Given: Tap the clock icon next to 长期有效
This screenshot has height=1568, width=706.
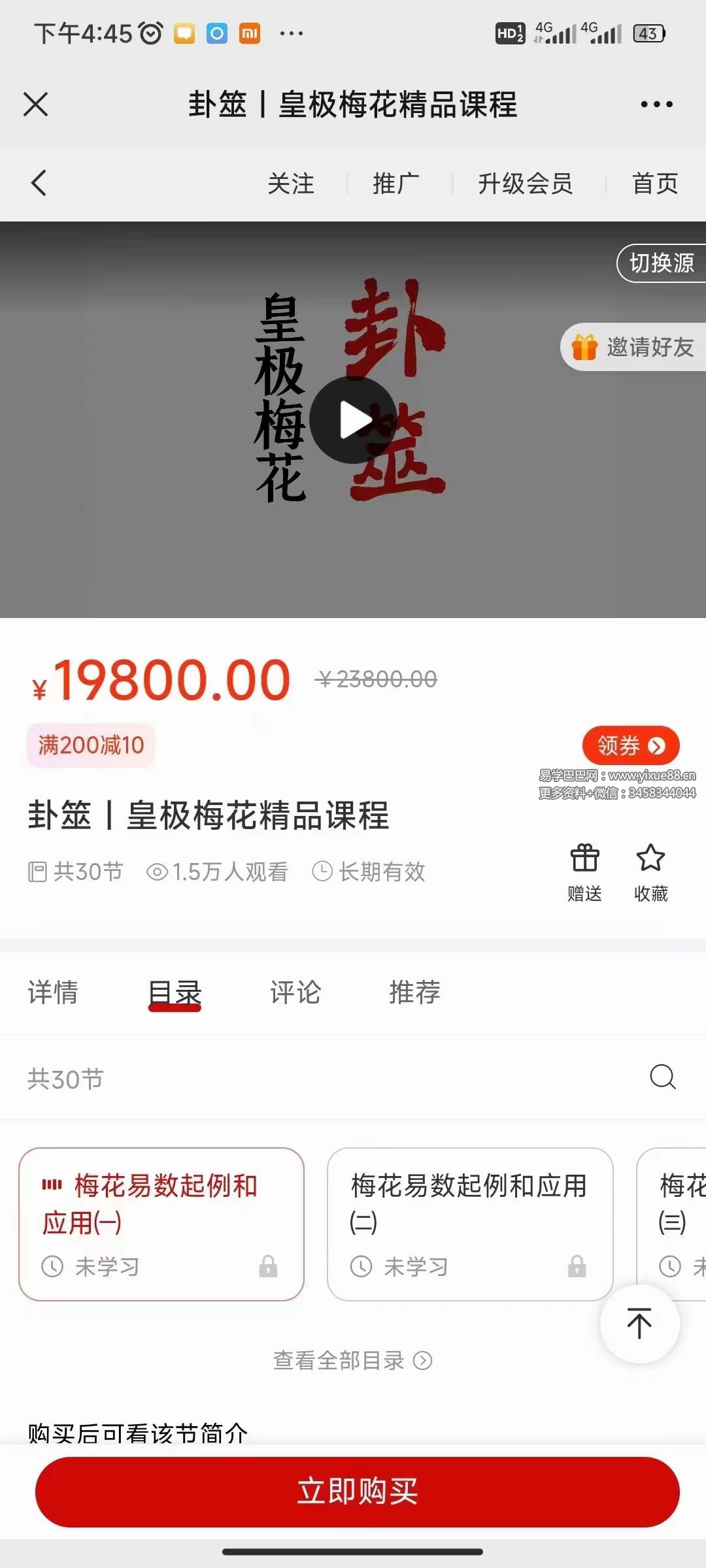Looking at the screenshot, I should [322, 872].
